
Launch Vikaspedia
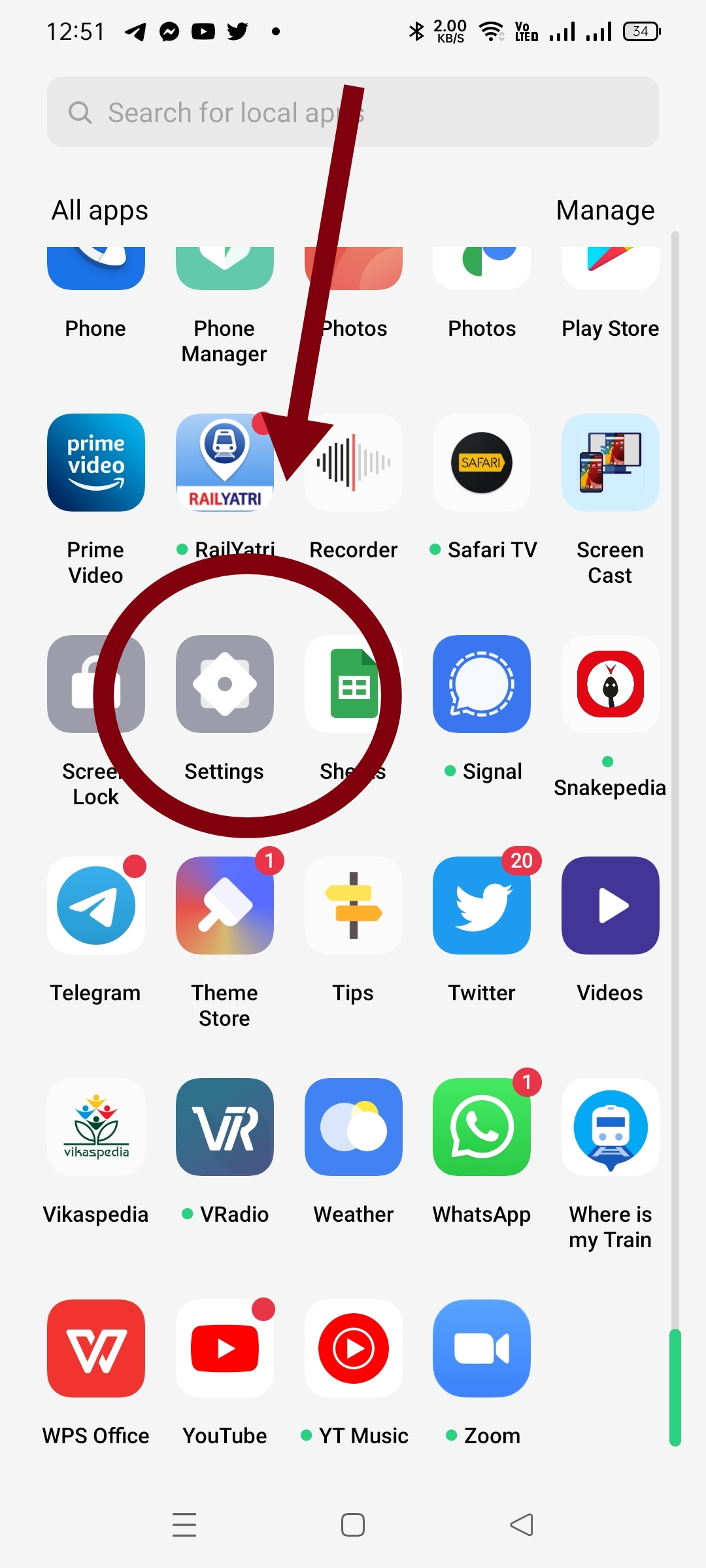(x=96, y=1127)
